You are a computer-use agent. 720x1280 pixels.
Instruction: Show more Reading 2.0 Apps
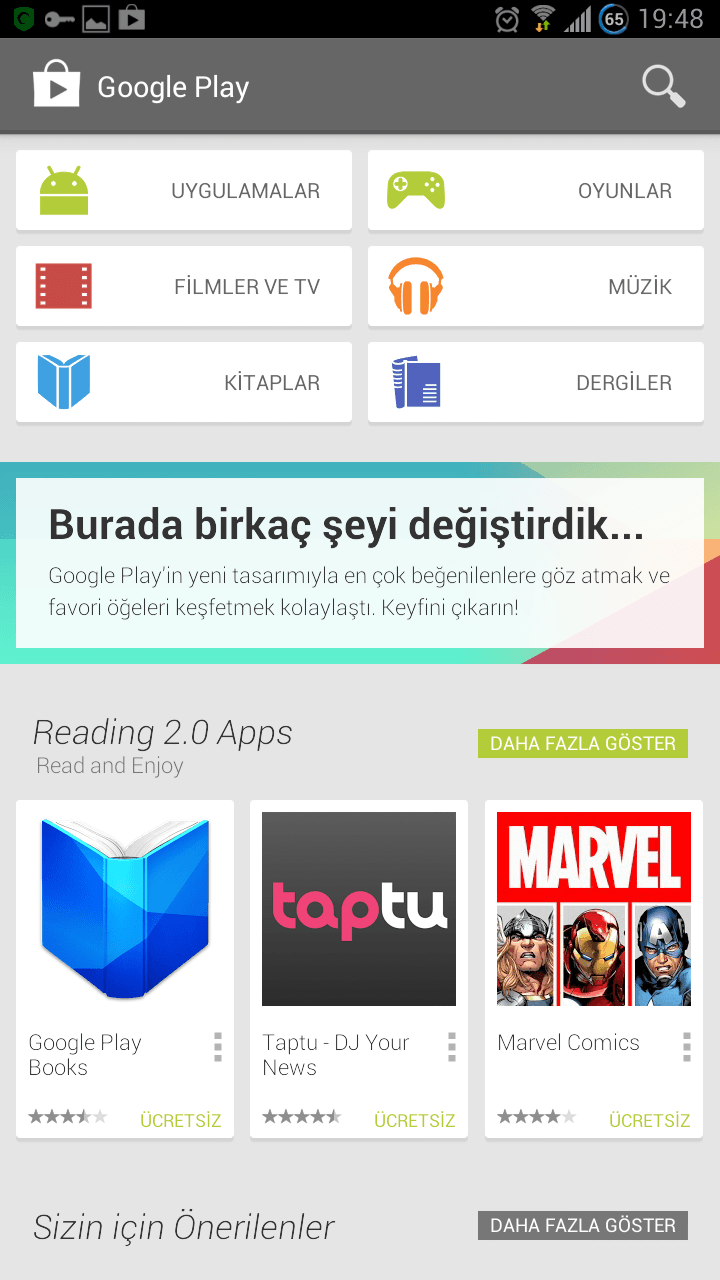click(583, 743)
